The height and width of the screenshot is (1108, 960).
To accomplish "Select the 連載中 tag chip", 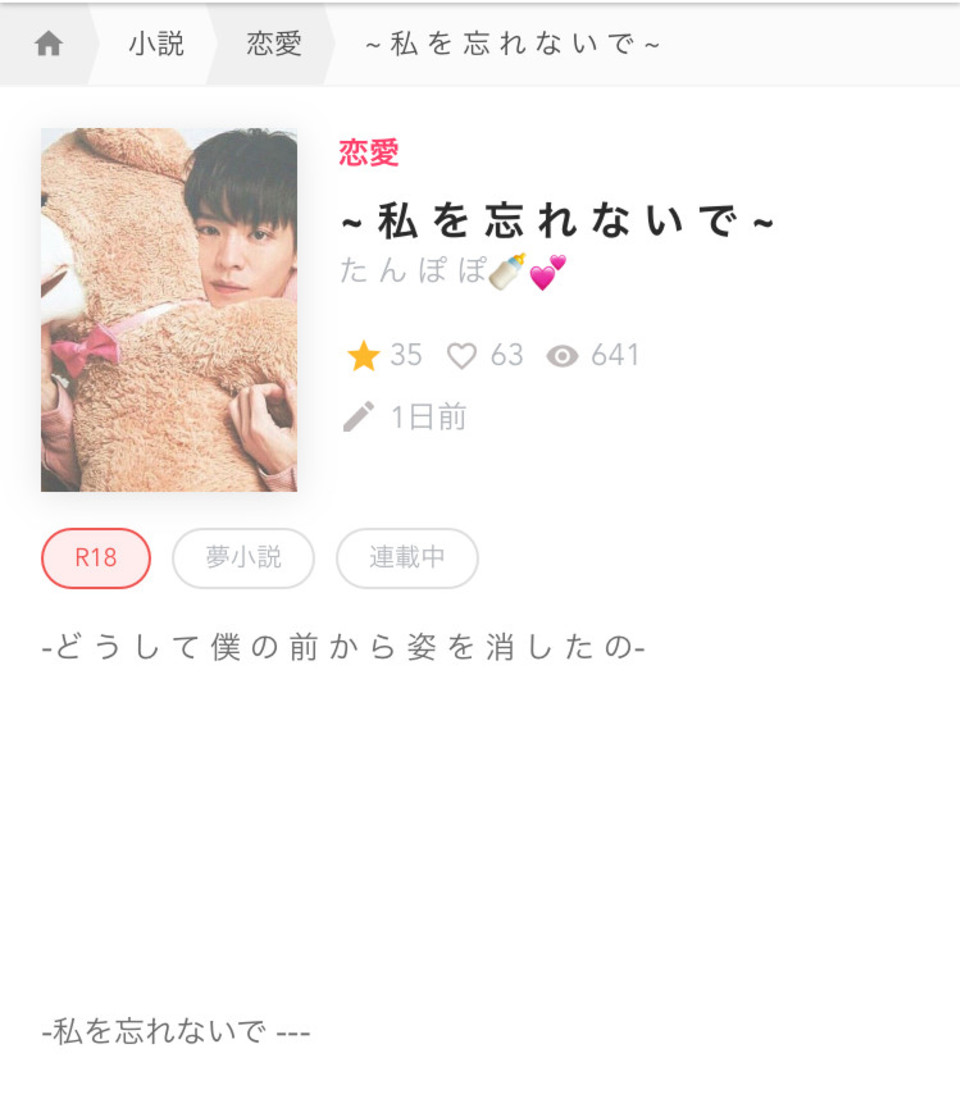I will pyautogui.click(x=407, y=558).
